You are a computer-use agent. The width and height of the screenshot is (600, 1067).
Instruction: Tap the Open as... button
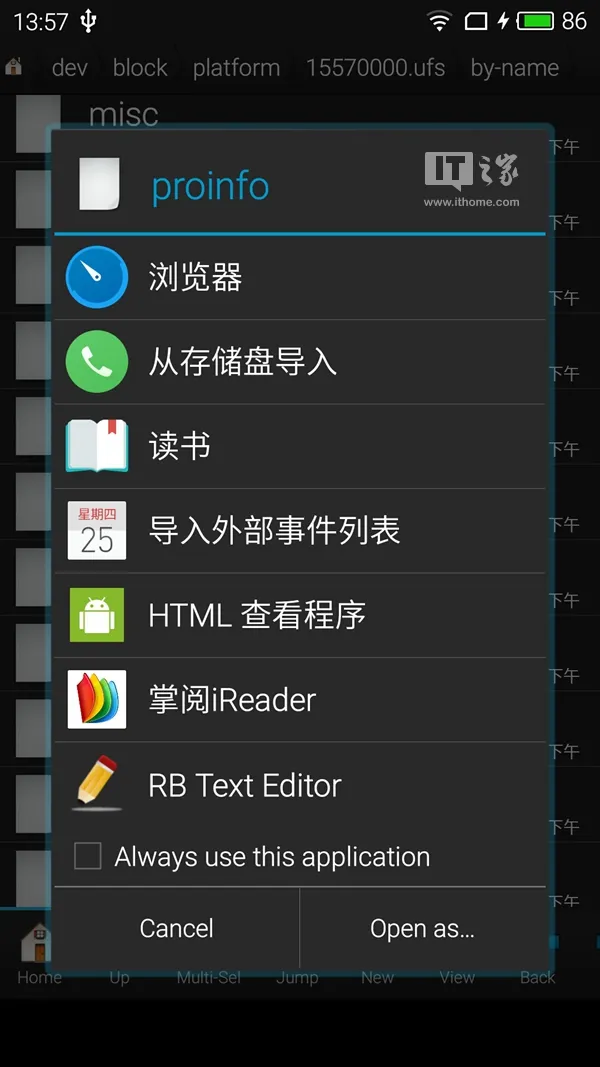[422, 928]
